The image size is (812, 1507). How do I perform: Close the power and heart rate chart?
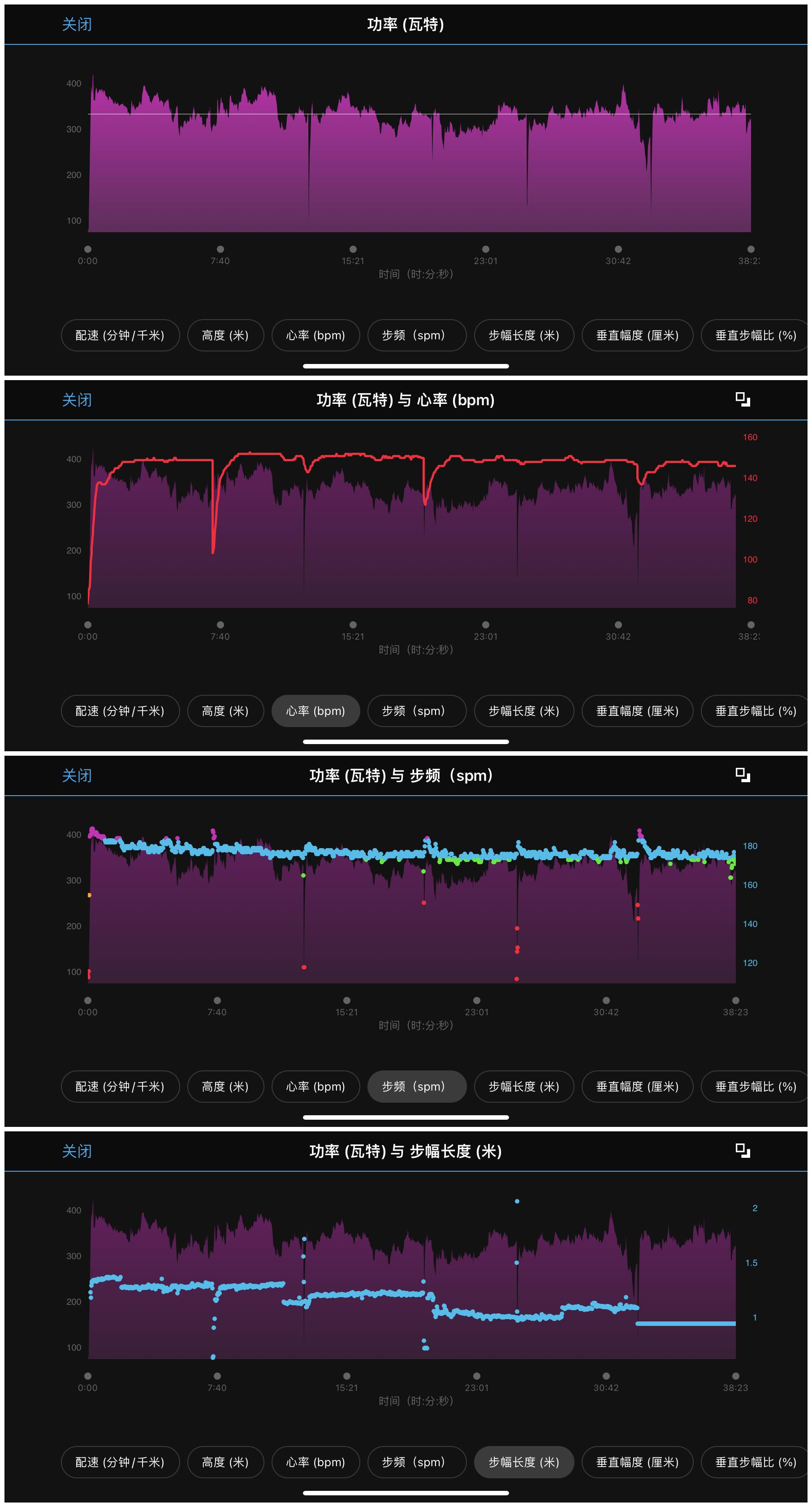pos(77,399)
